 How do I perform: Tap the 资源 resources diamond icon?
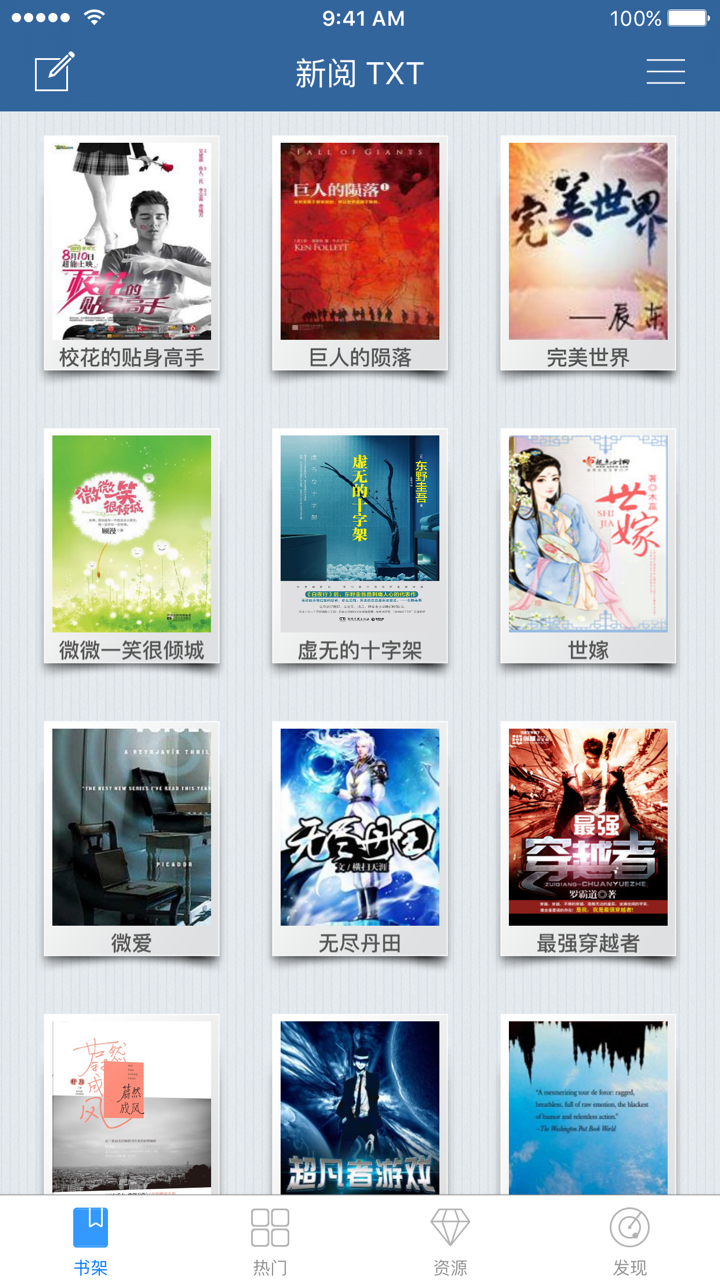click(450, 1224)
